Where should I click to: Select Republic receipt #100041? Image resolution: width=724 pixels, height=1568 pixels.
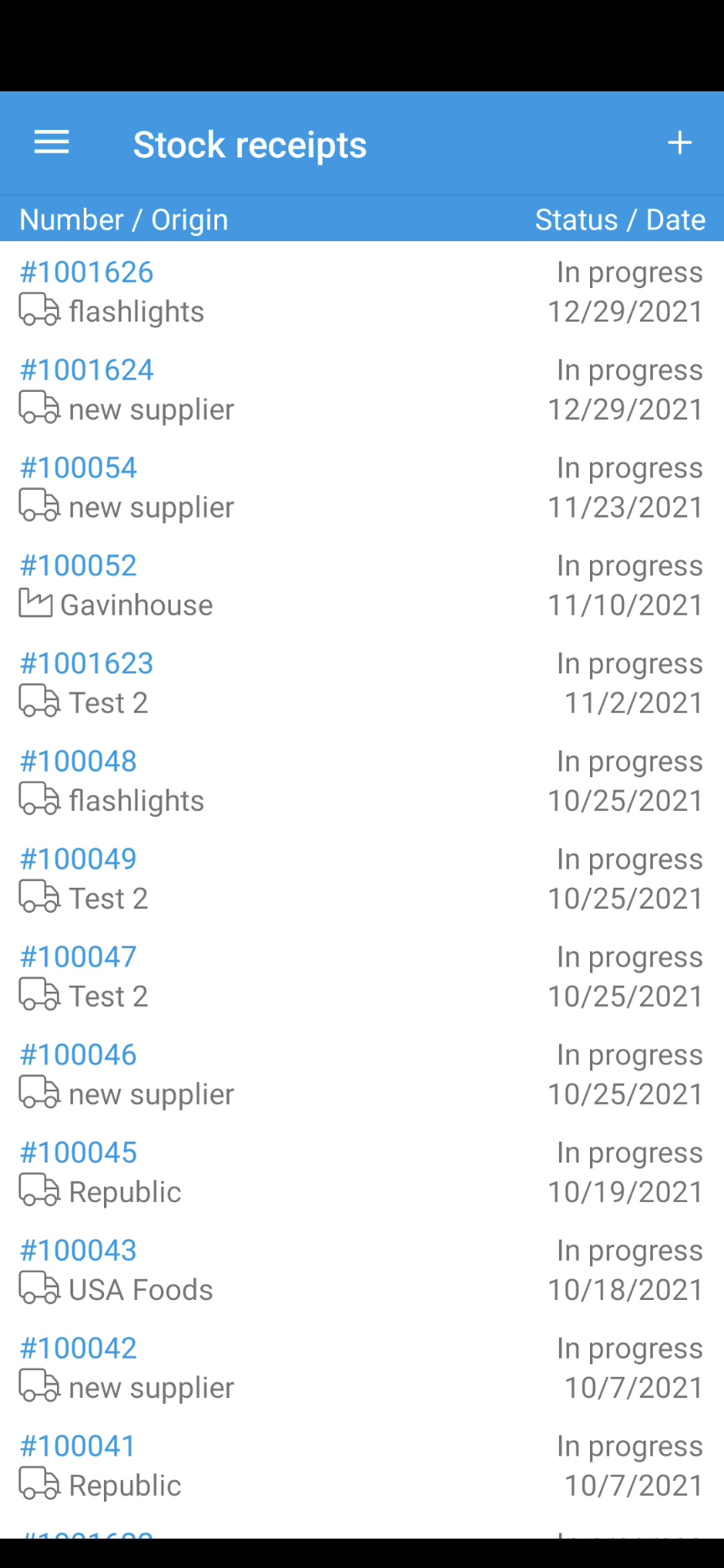pyautogui.click(x=362, y=1467)
